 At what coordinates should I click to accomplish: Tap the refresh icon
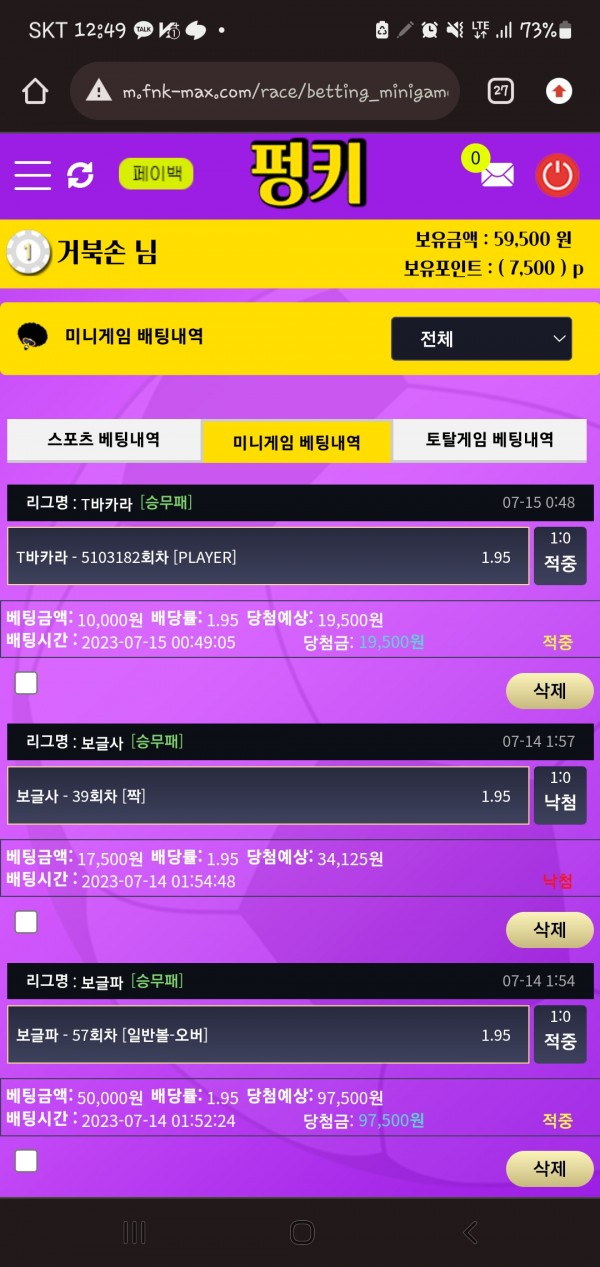[x=80, y=175]
